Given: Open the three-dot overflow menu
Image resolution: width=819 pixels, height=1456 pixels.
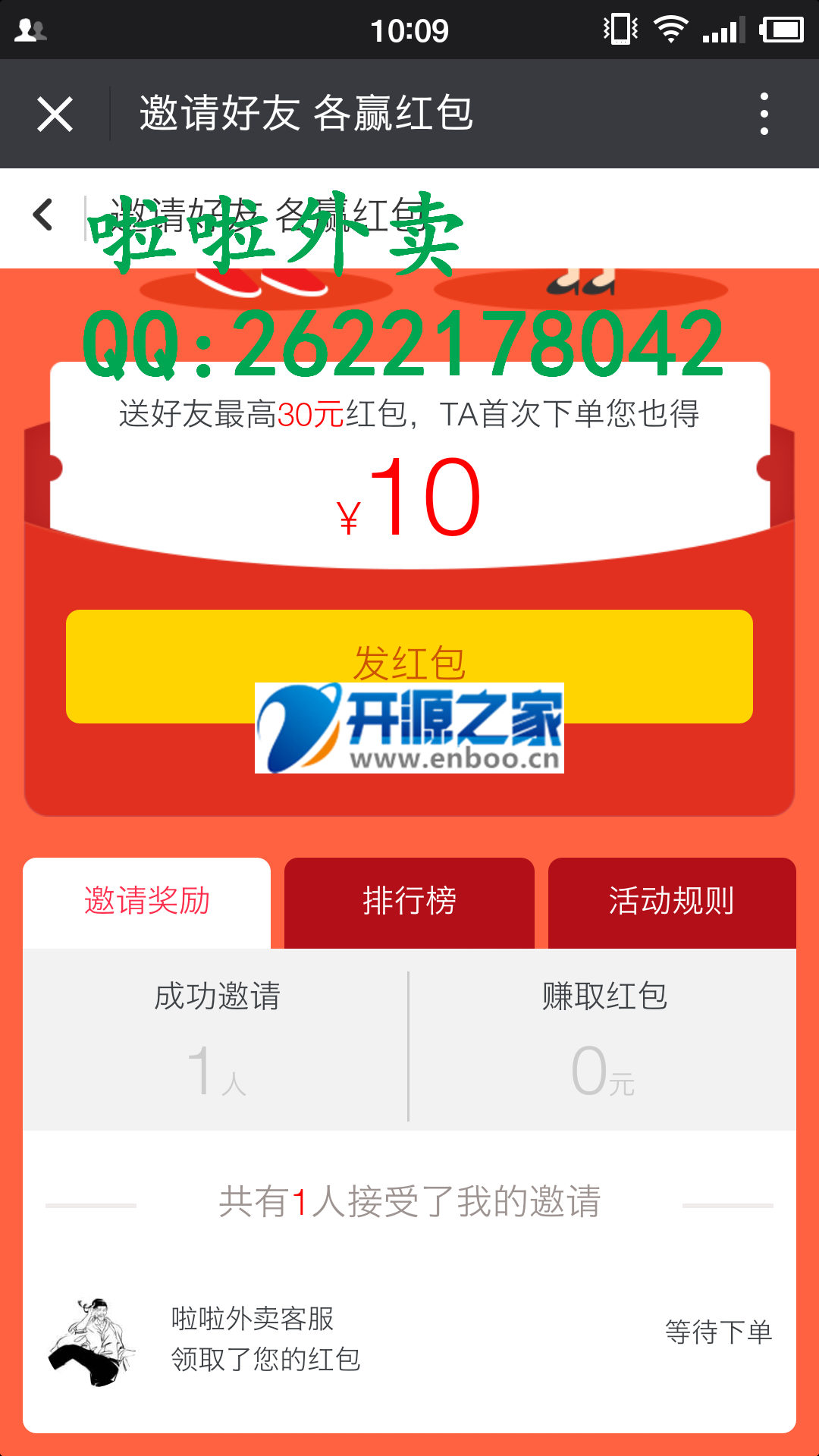Looking at the screenshot, I should click(764, 115).
